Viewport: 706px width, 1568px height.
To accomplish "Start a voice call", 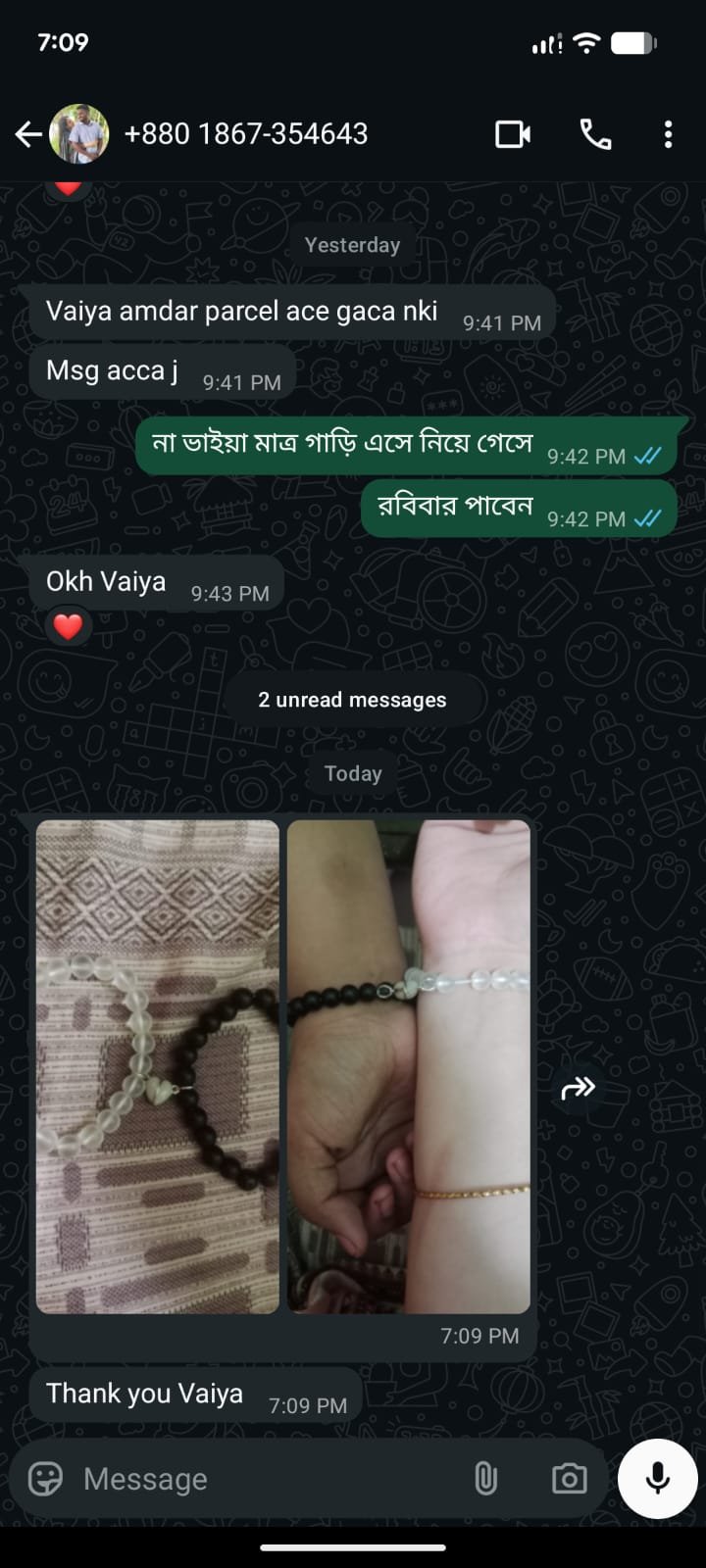I will [x=595, y=134].
